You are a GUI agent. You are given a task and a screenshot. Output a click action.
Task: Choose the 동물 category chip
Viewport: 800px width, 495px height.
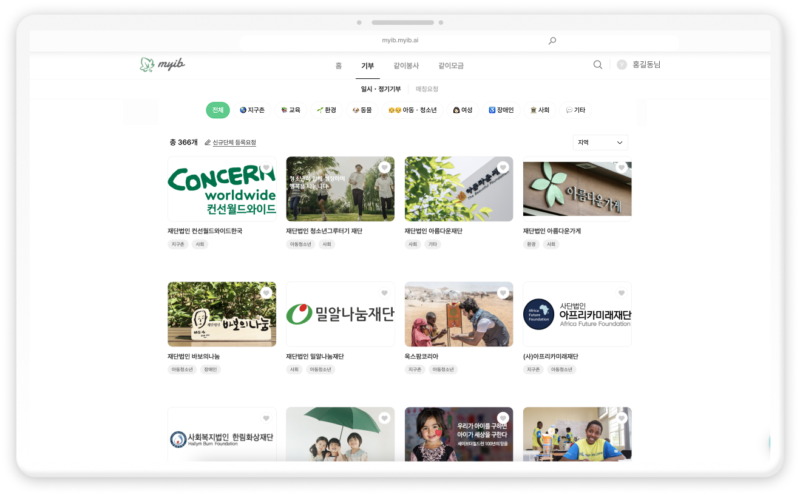(362, 110)
